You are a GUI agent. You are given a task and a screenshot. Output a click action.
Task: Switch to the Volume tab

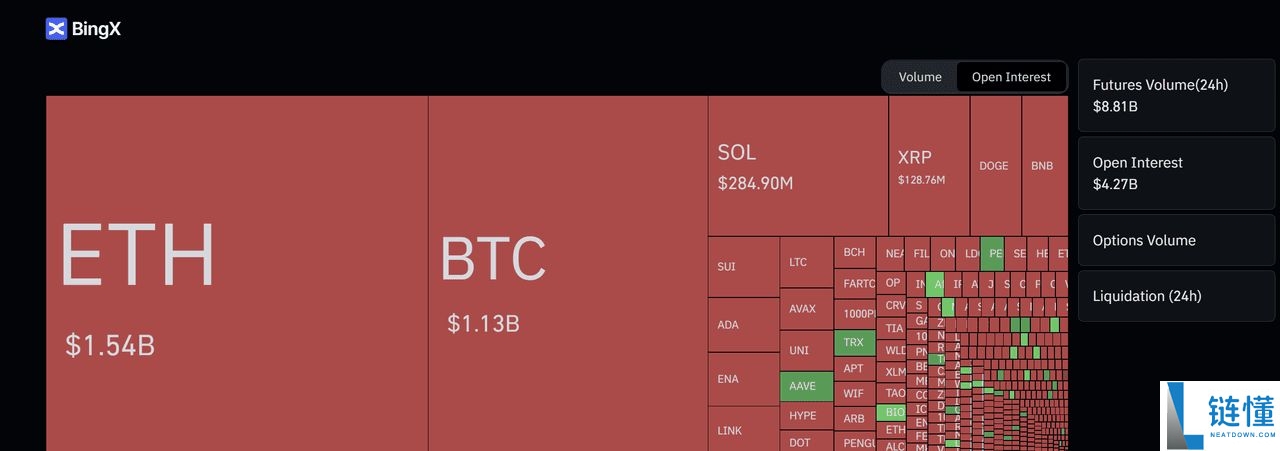click(919, 77)
